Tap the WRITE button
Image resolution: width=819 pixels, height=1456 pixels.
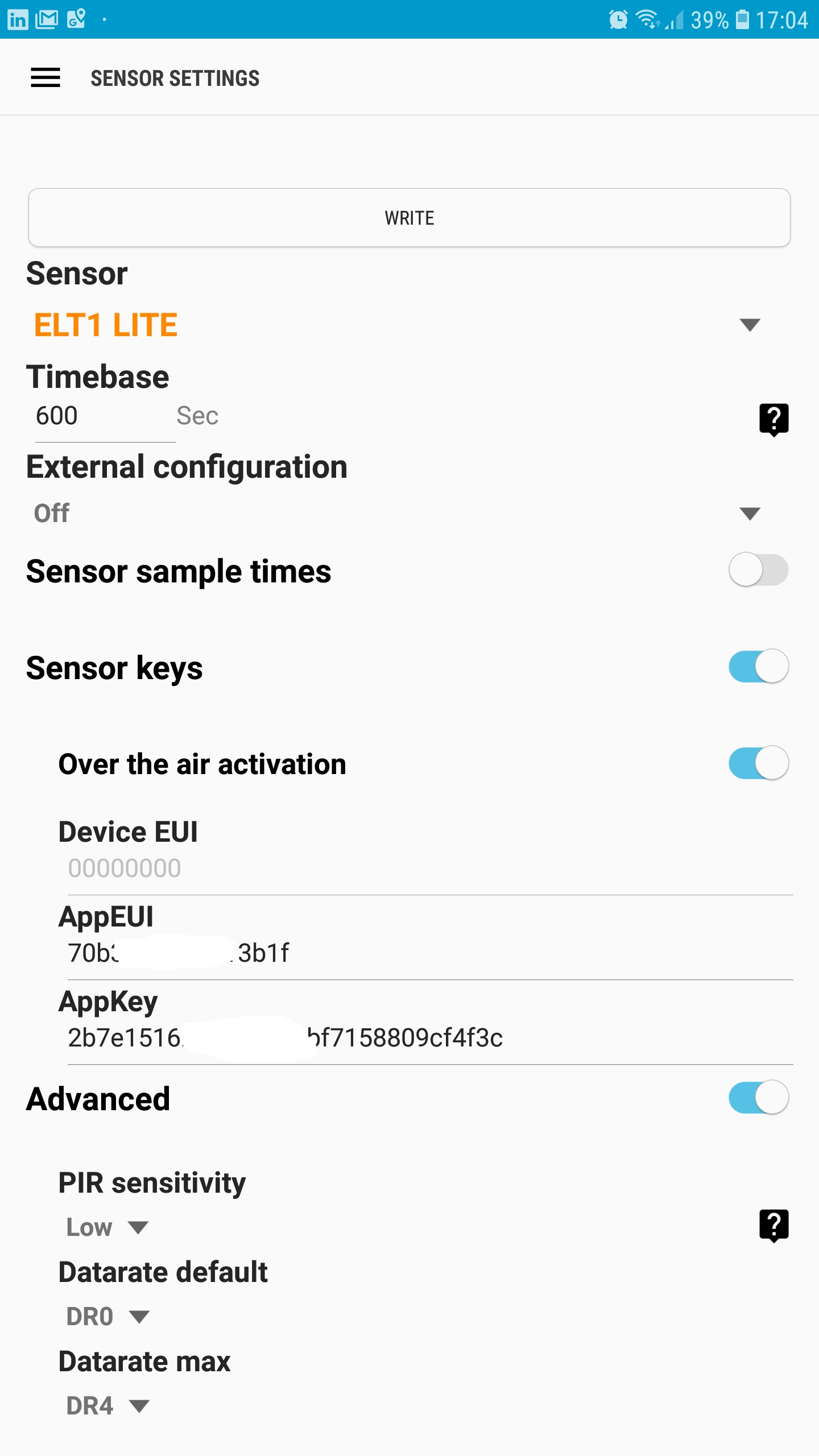pos(409,218)
